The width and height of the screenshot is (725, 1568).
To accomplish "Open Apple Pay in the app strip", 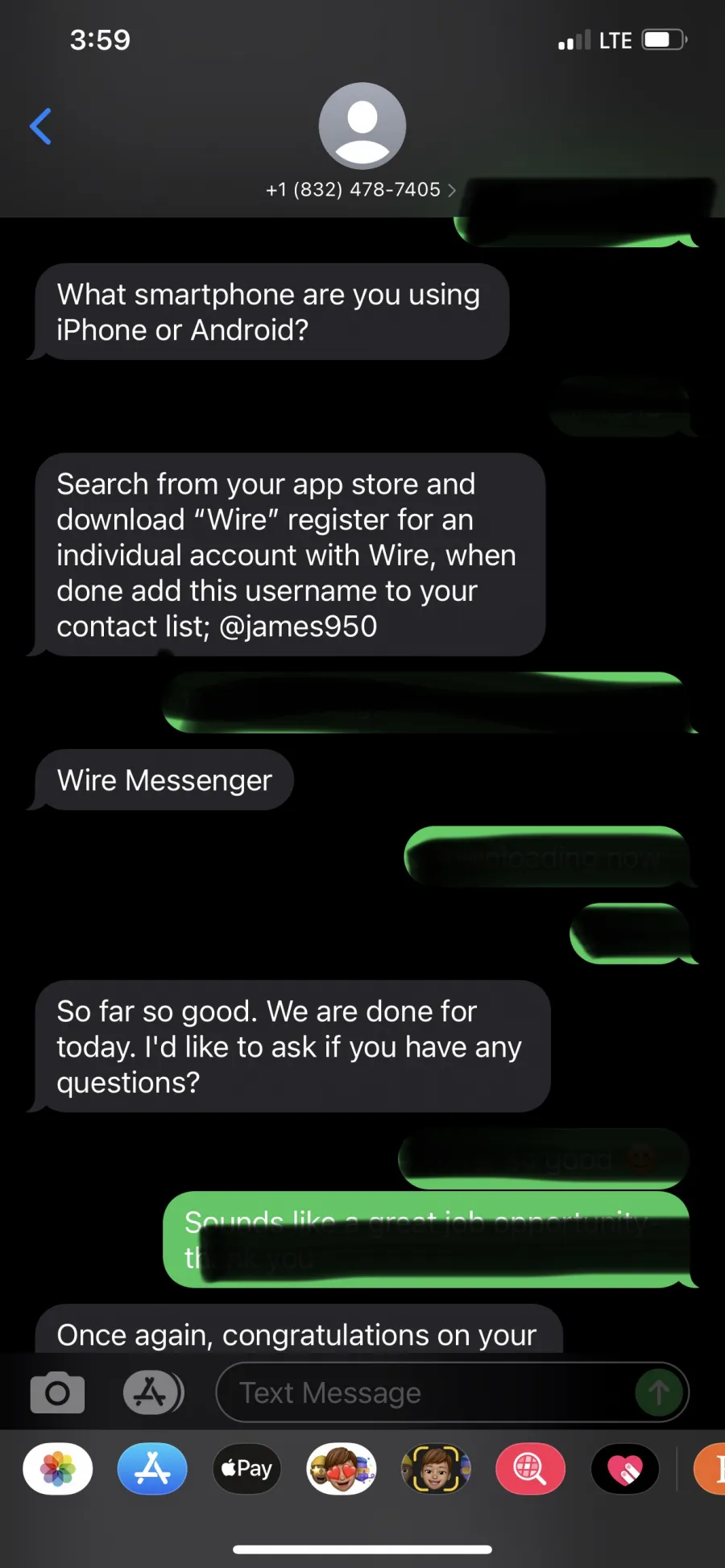I will (246, 1468).
